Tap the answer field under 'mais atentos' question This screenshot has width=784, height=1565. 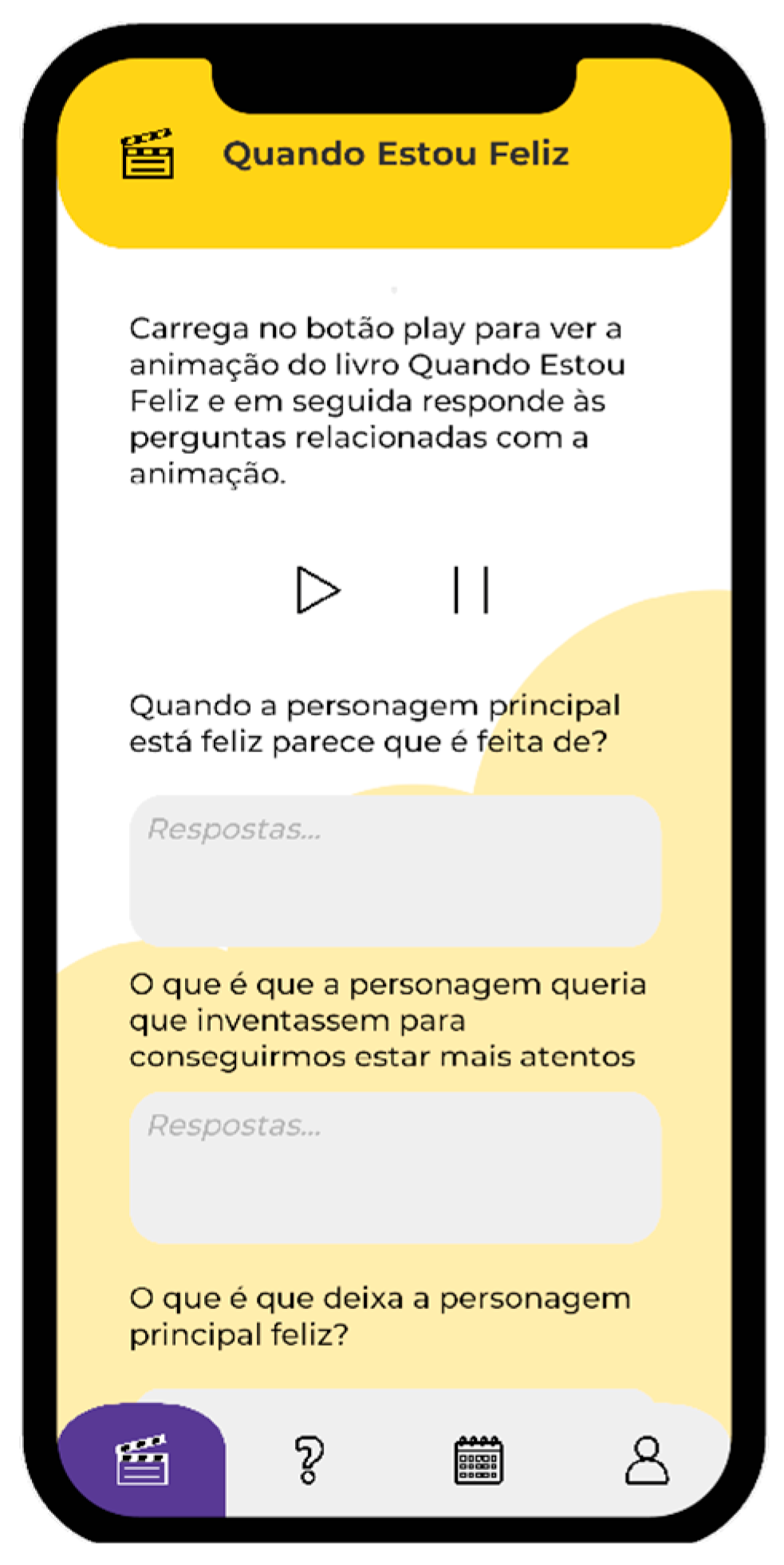point(395,1167)
